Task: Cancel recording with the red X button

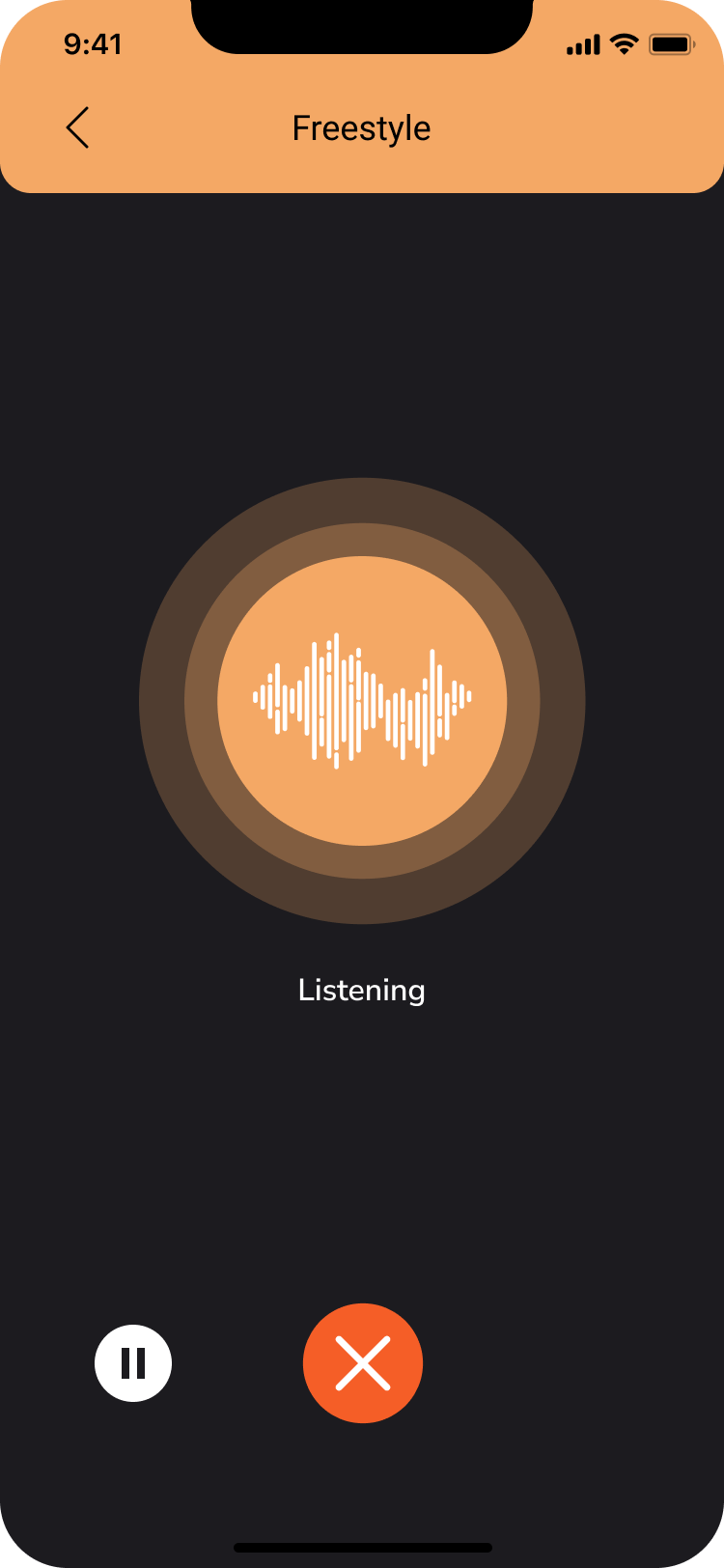Action: tap(363, 1363)
